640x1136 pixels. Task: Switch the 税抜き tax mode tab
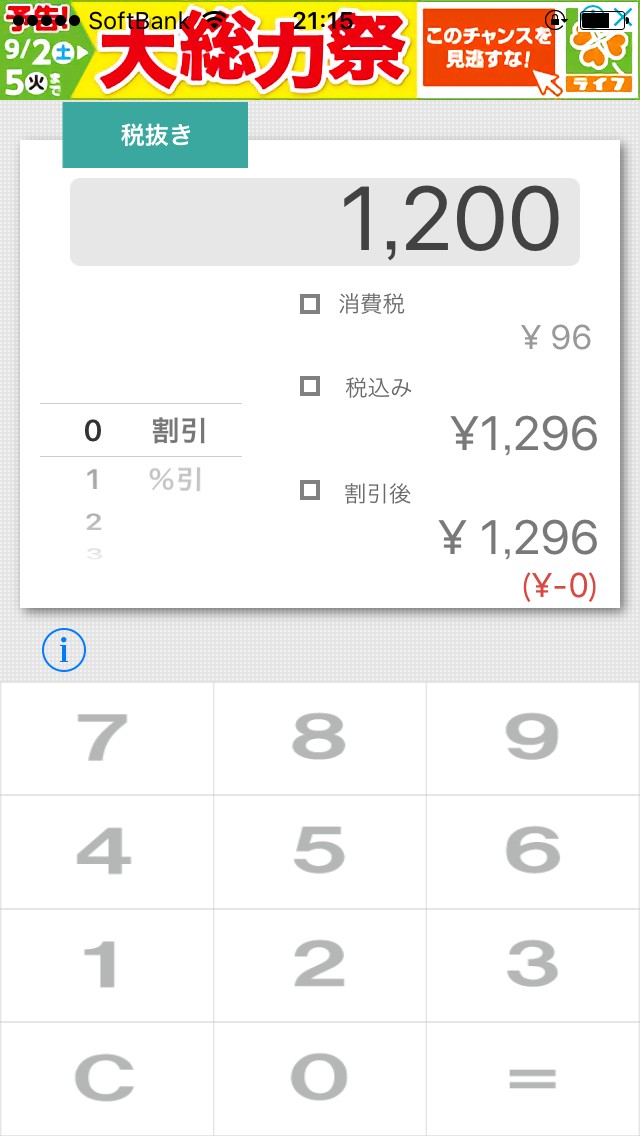click(x=155, y=135)
